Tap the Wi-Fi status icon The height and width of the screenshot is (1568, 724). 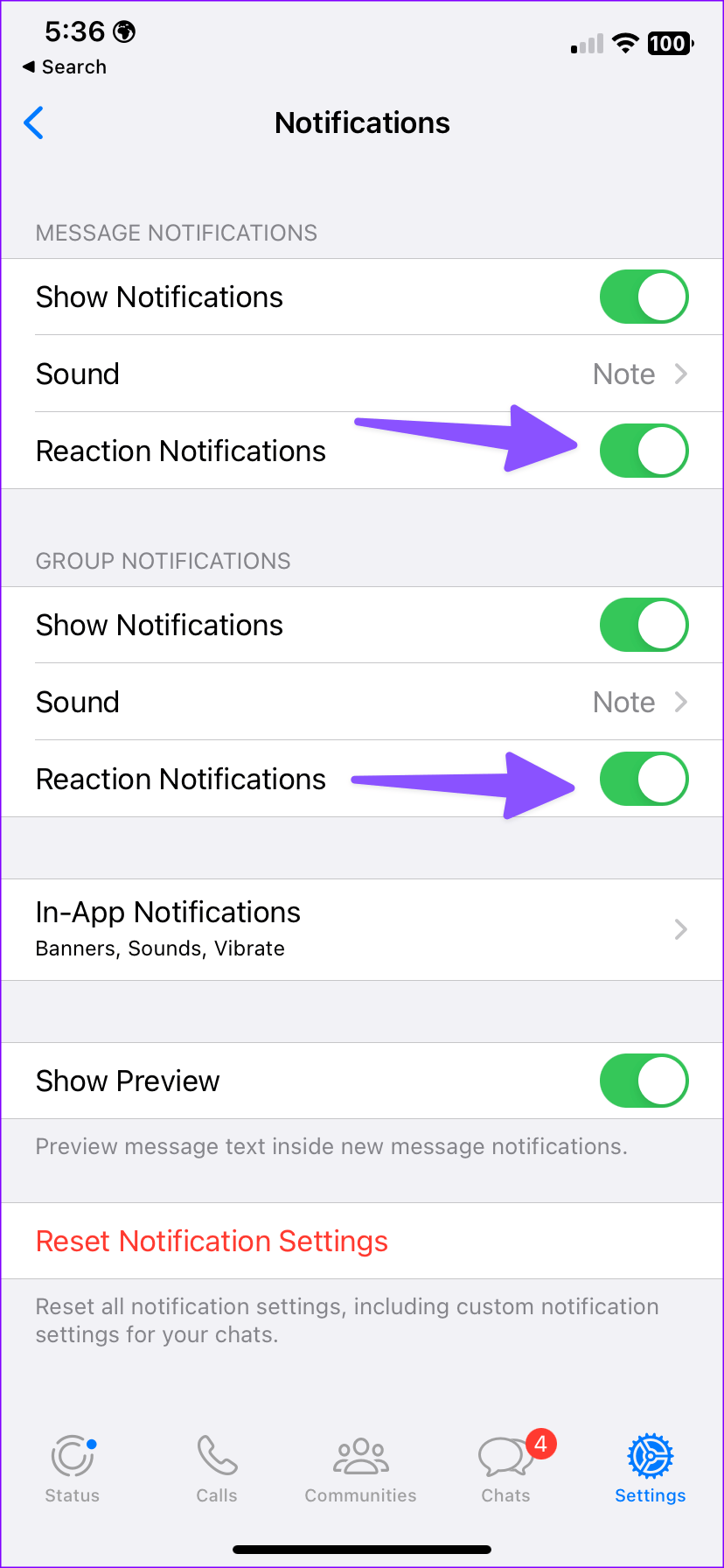[625, 43]
